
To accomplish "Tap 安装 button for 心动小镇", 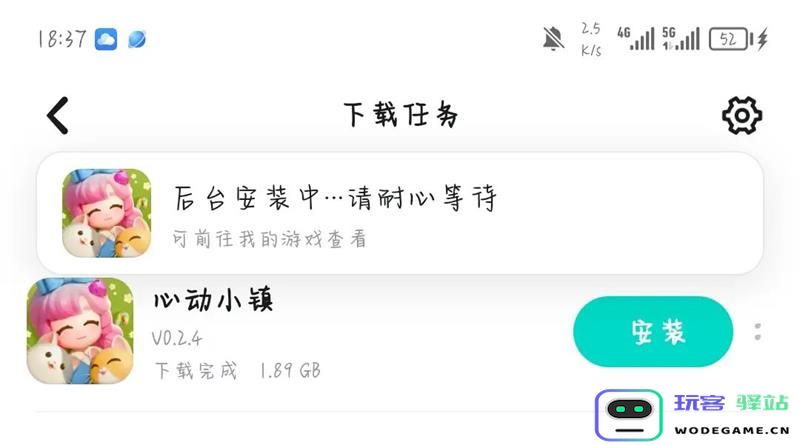I will (x=653, y=331).
